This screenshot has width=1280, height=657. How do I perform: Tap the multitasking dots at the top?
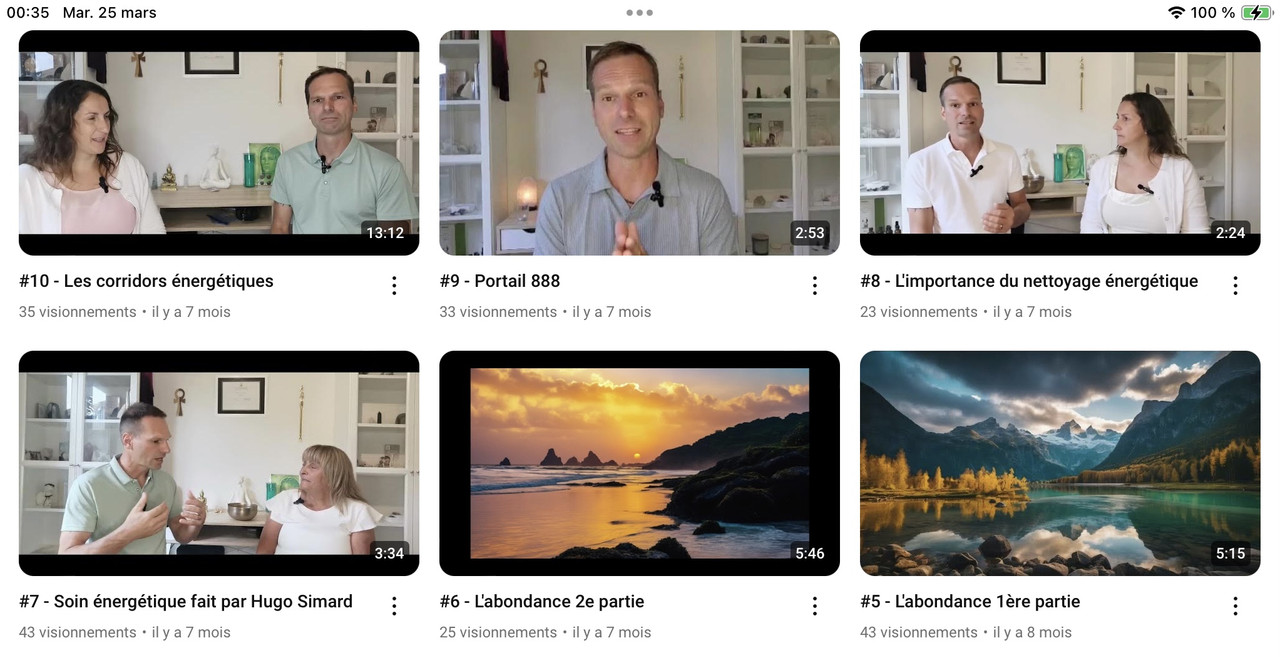[639, 13]
